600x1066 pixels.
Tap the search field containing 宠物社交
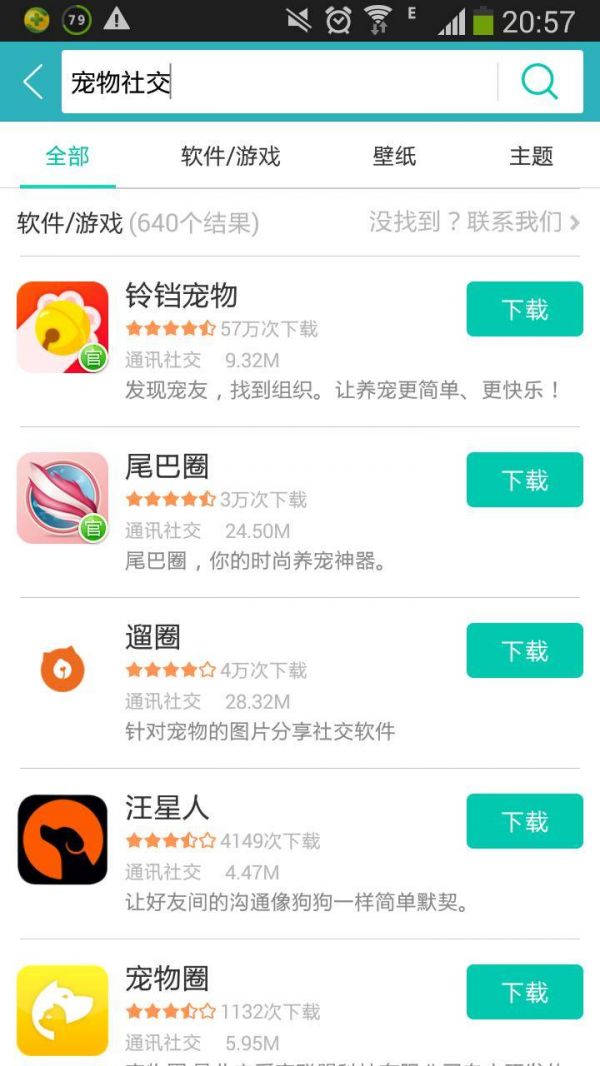tap(280, 82)
